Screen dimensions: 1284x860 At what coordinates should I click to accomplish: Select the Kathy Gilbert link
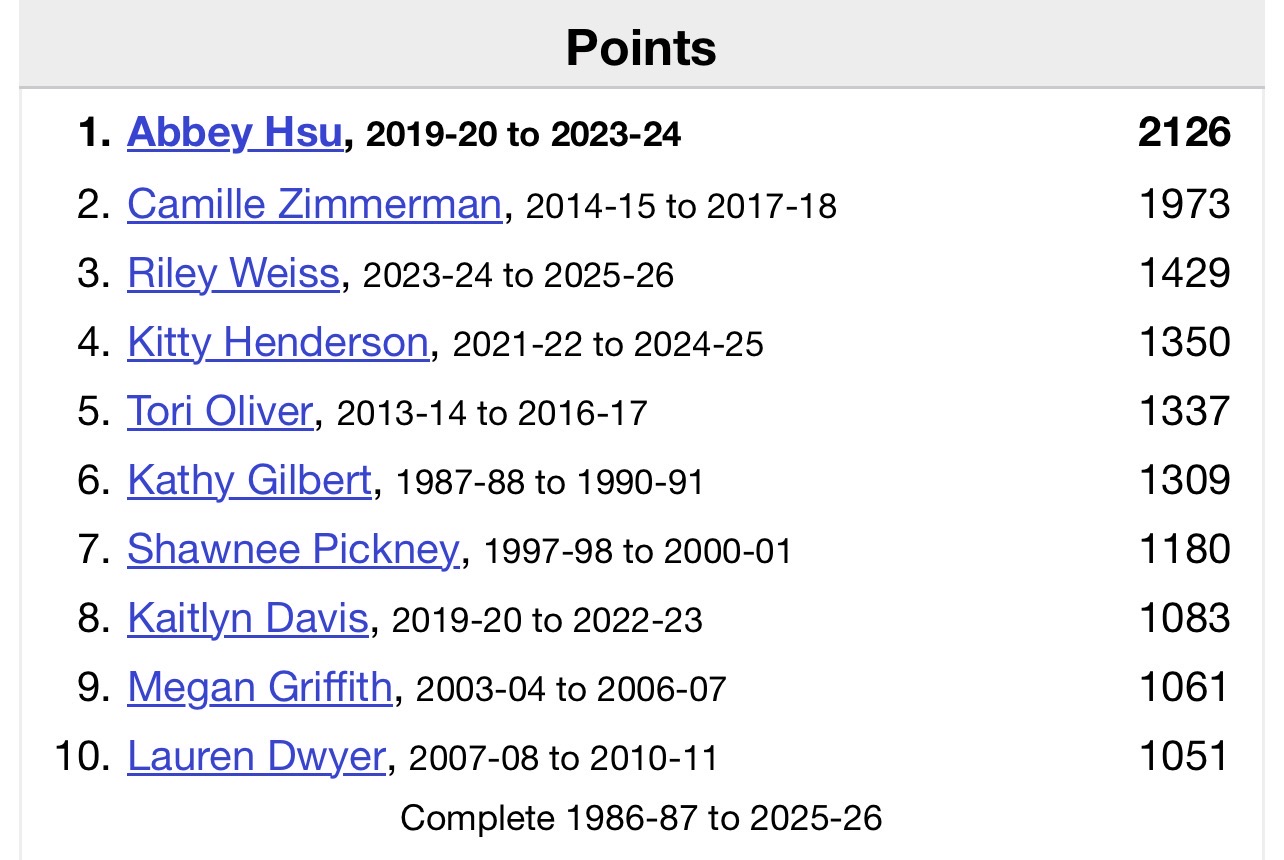(250, 480)
